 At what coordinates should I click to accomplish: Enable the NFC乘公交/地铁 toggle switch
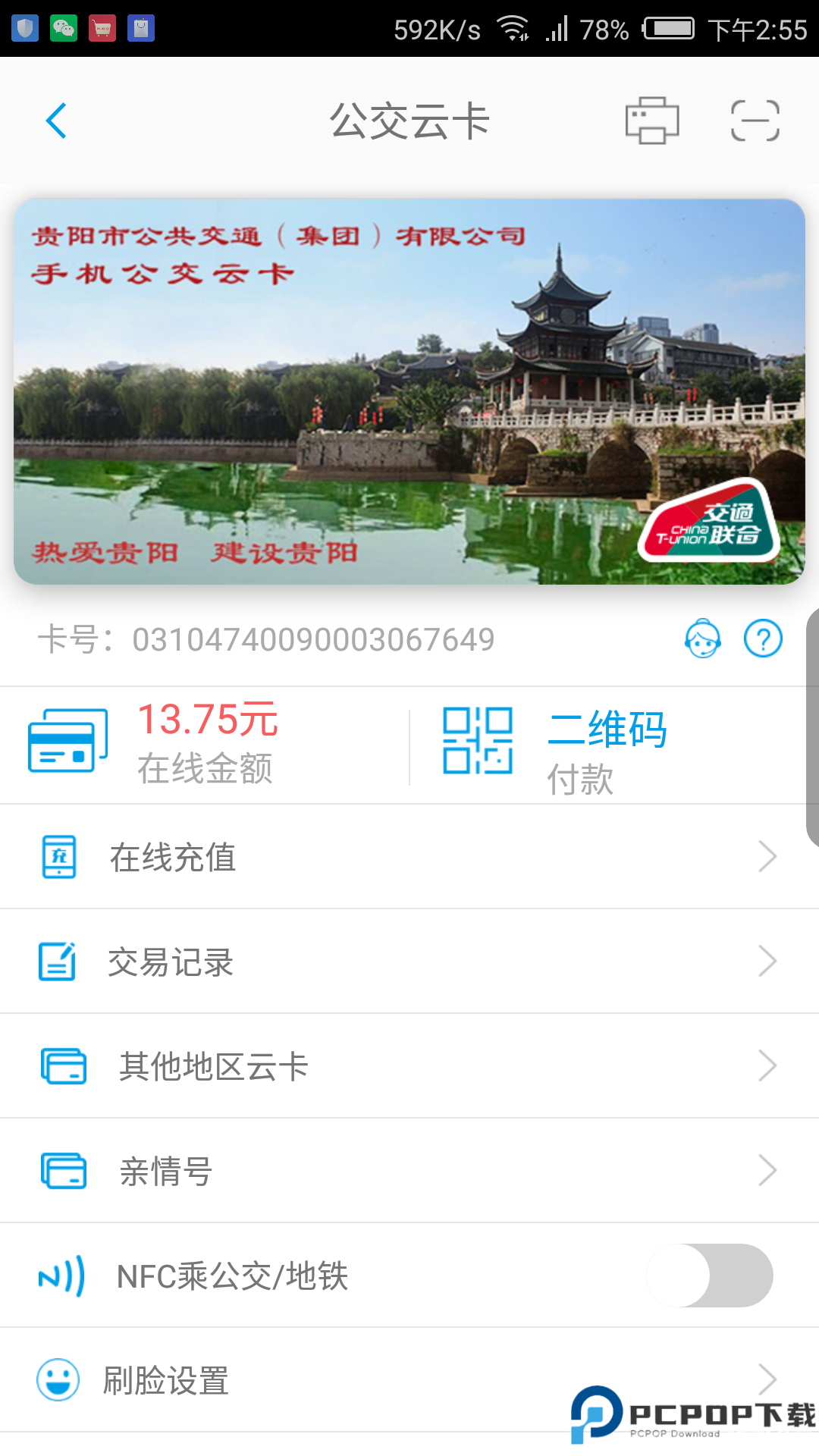(711, 1276)
